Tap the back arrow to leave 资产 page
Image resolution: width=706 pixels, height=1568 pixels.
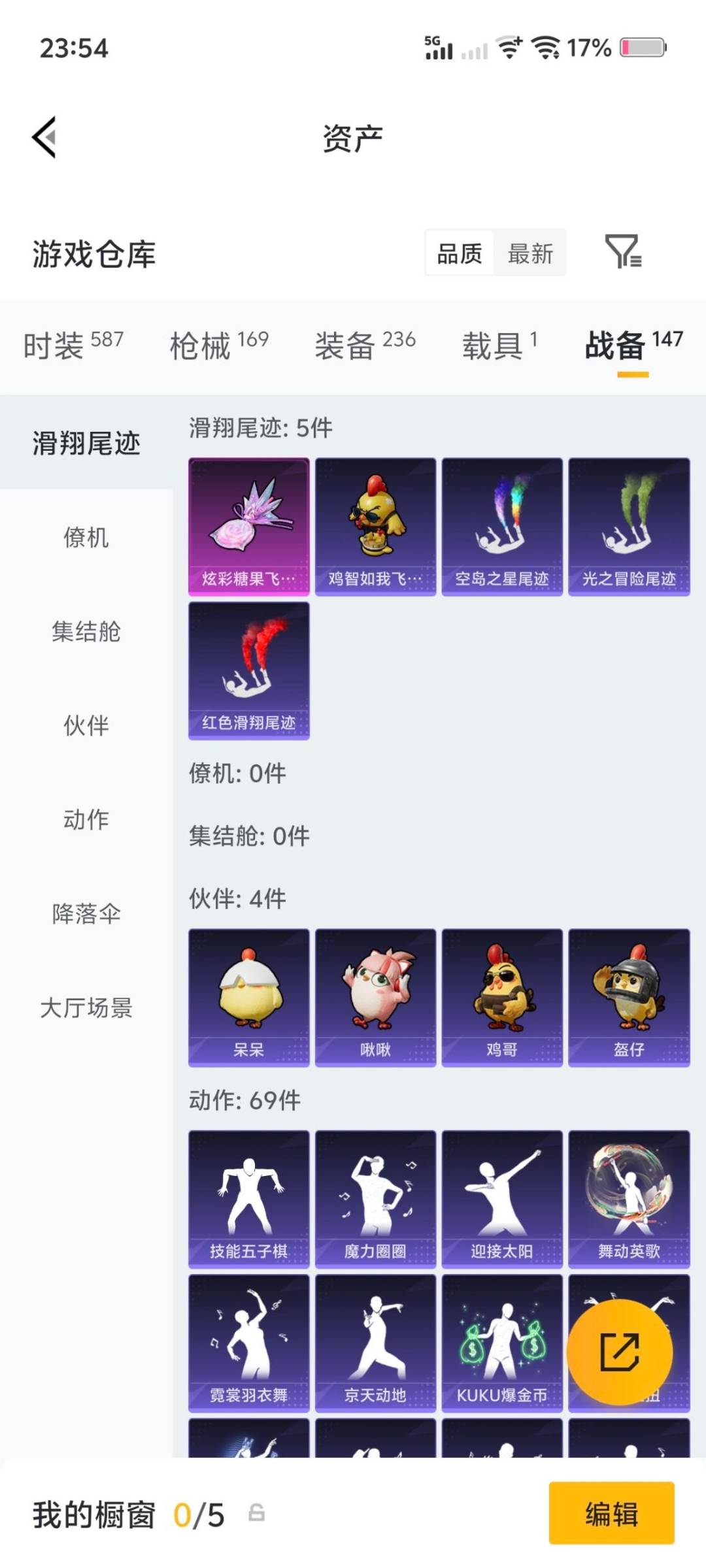42,137
